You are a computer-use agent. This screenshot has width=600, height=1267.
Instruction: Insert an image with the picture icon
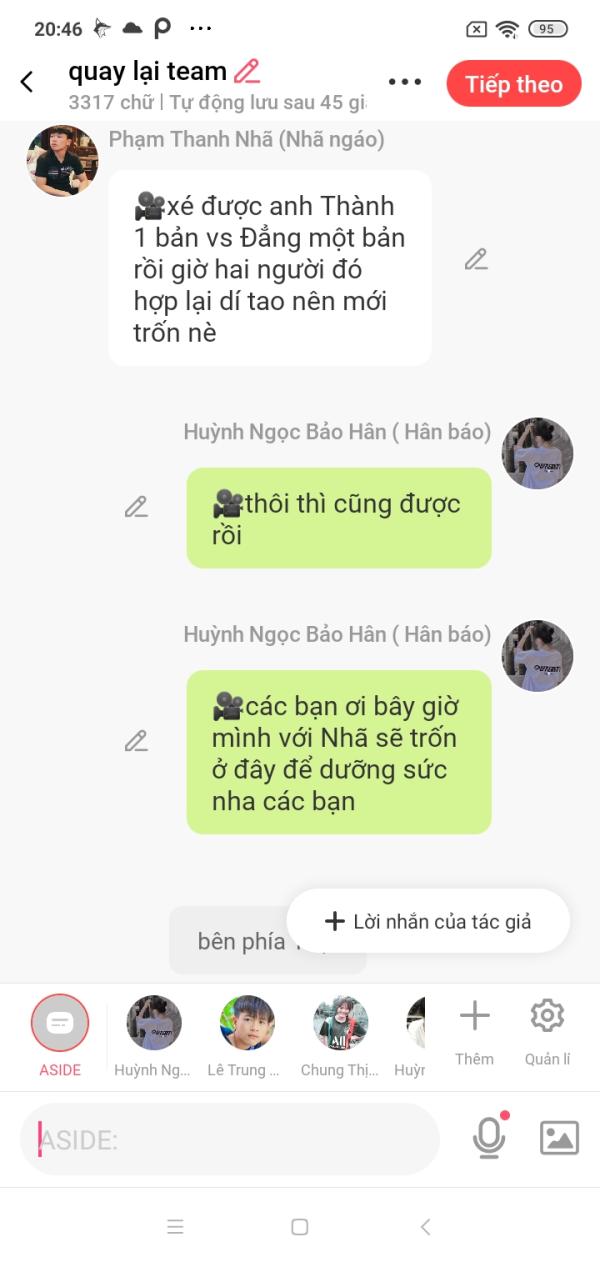tap(559, 1138)
